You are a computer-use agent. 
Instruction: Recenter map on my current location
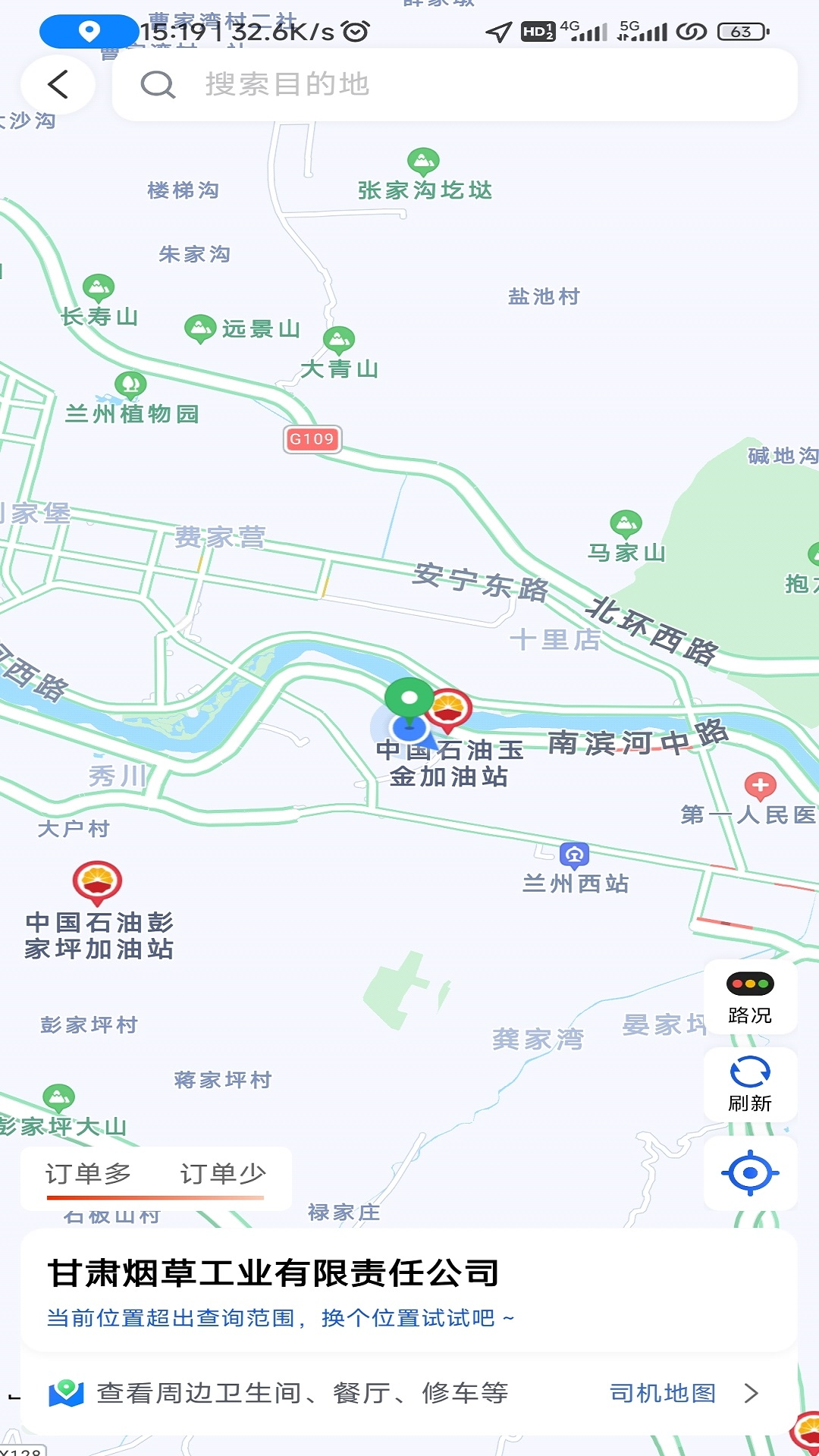click(x=750, y=1173)
